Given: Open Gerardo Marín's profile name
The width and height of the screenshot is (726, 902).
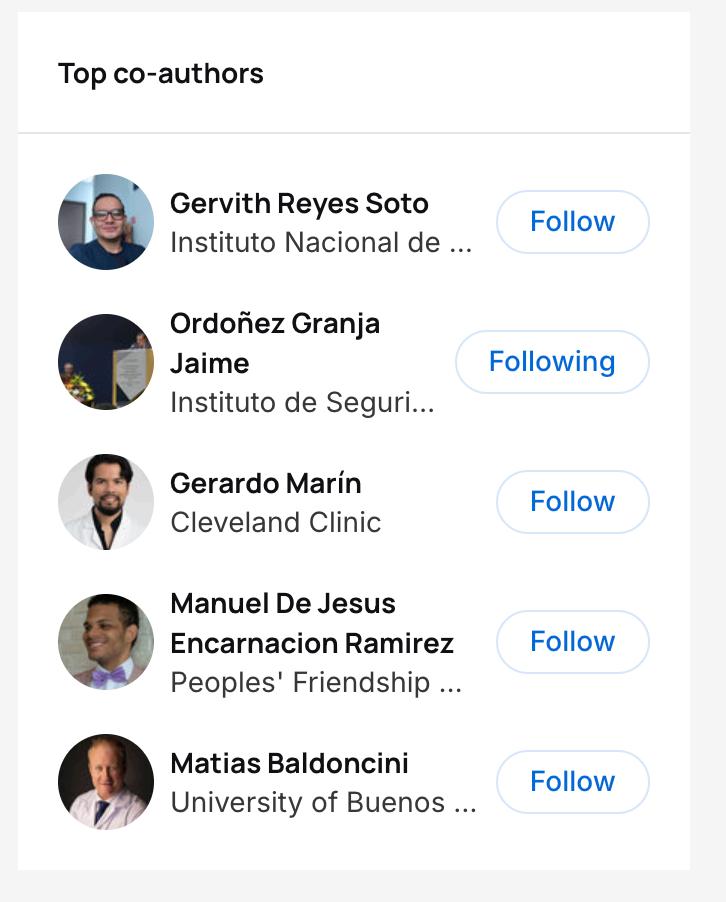Looking at the screenshot, I should (x=266, y=484).
